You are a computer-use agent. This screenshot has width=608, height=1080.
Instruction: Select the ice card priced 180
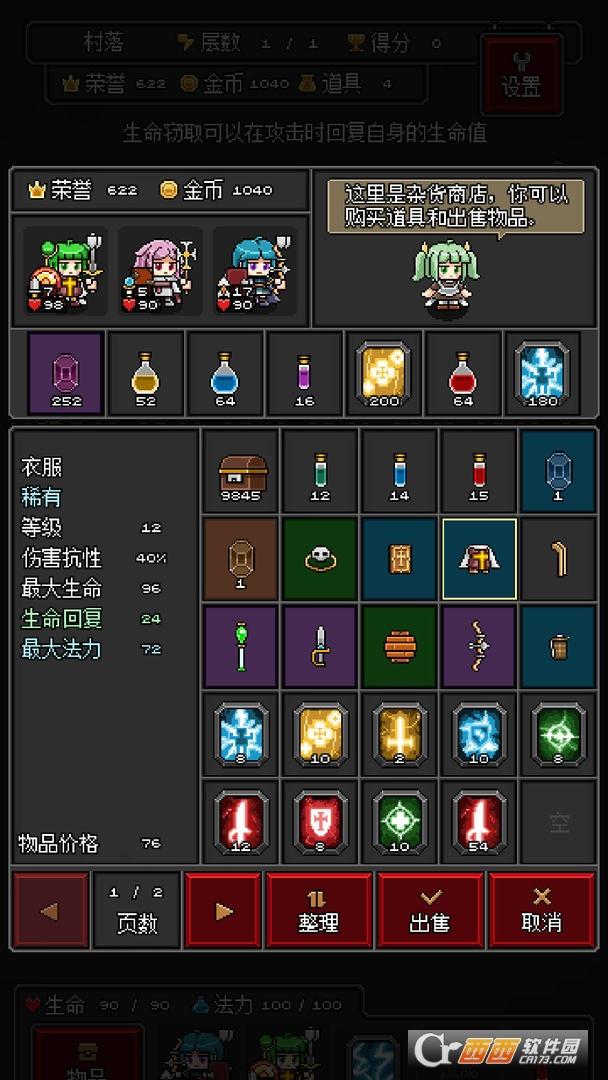(542, 374)
